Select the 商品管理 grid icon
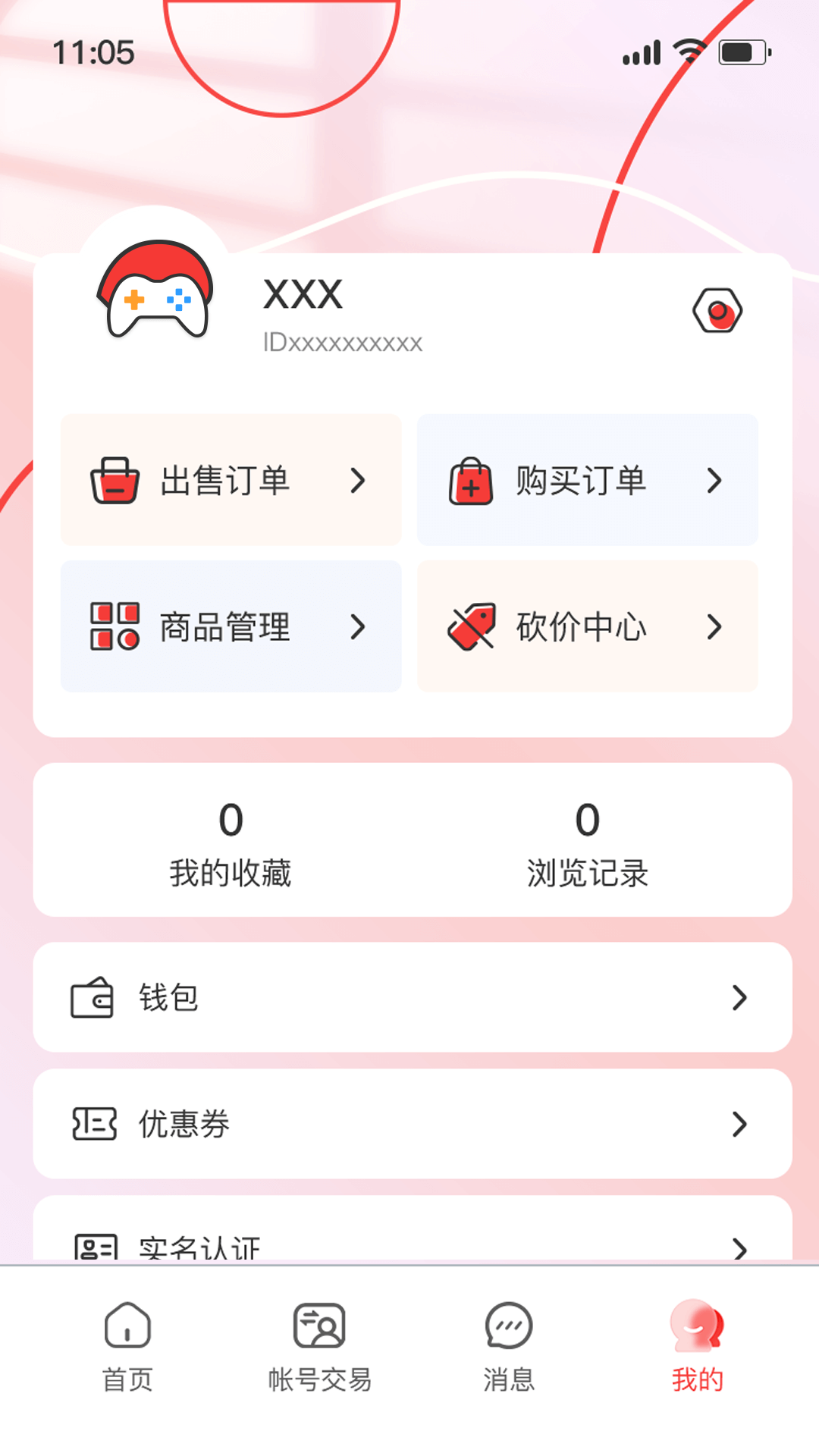 click(114, 627)
